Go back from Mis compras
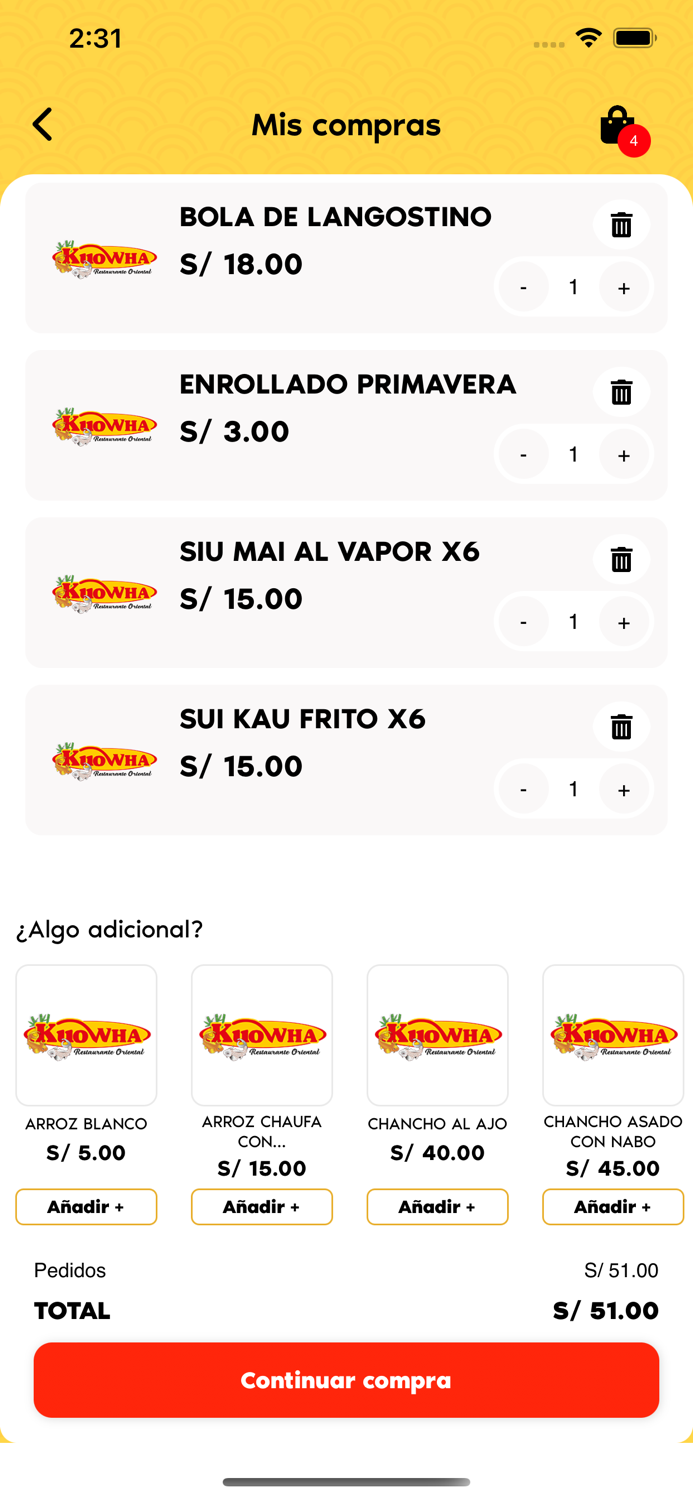This screenshot has width=693, height=1500. [x=42, y=125]
